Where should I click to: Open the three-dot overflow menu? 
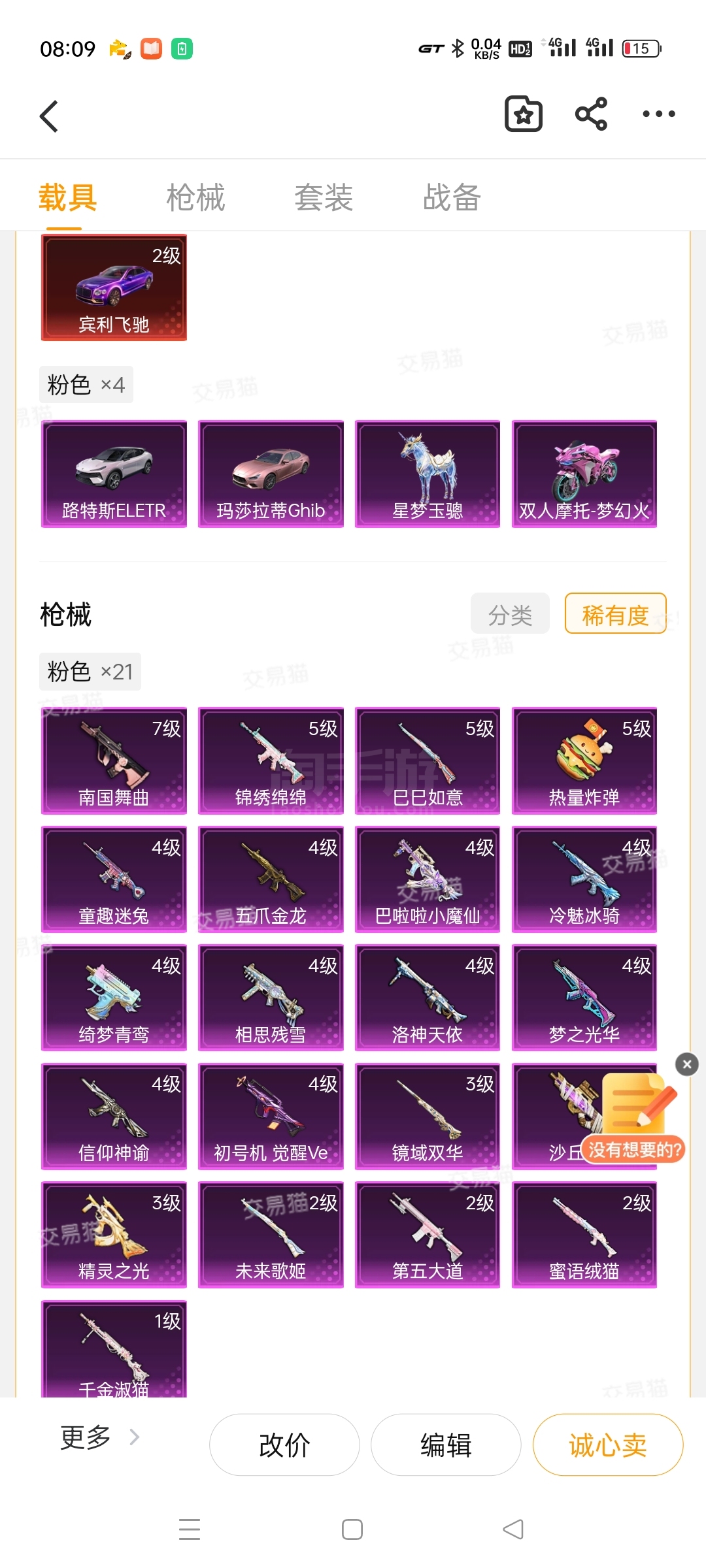click(x=658, y=114)
